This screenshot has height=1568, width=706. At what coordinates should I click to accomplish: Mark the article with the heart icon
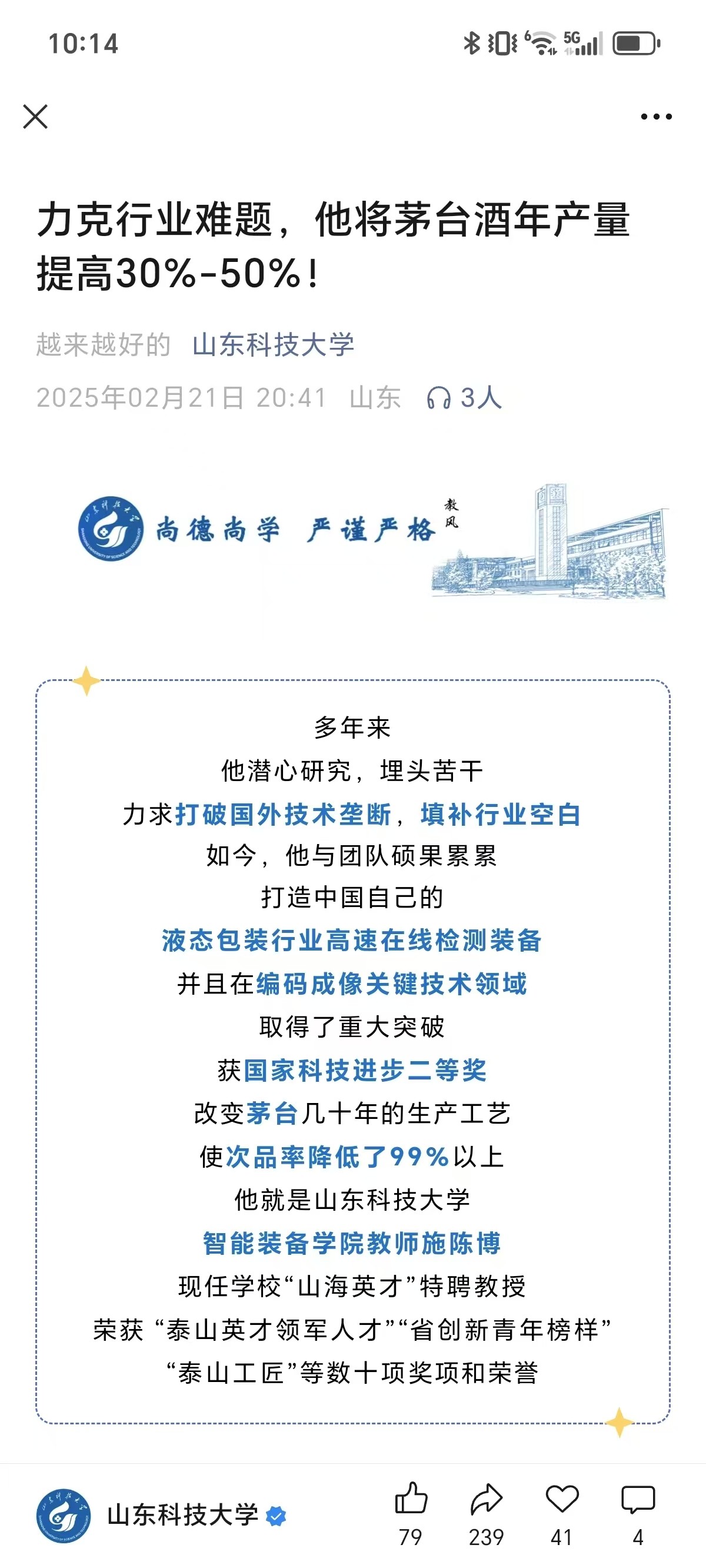pos(562,1499)
